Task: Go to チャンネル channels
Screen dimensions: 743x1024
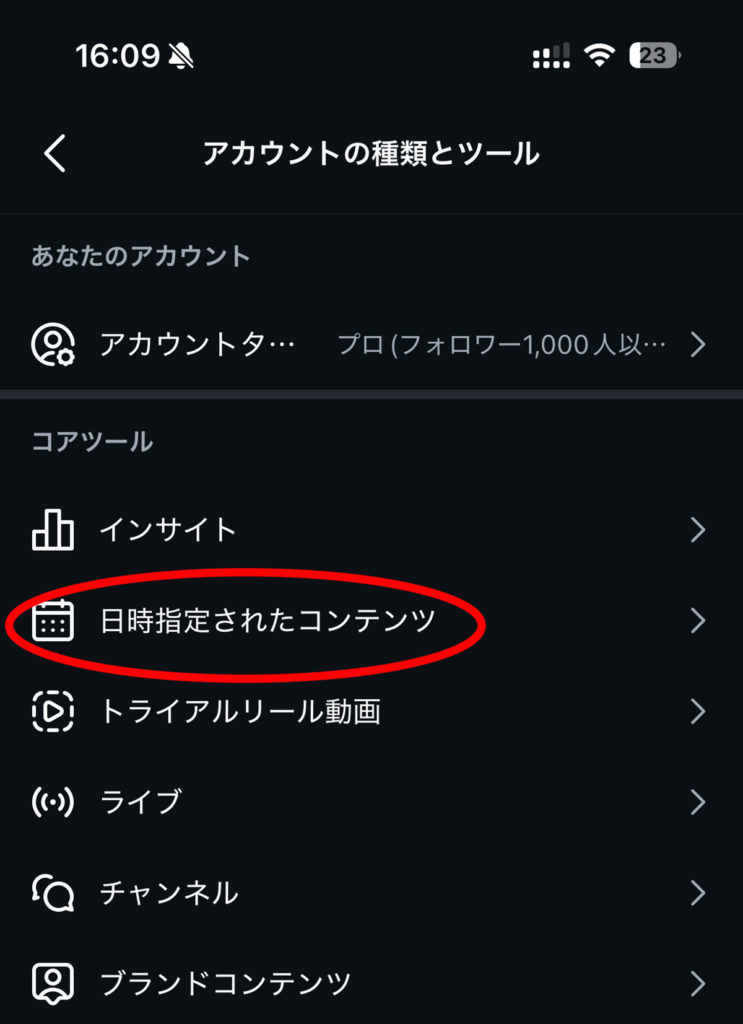Action: click(370, 892)
